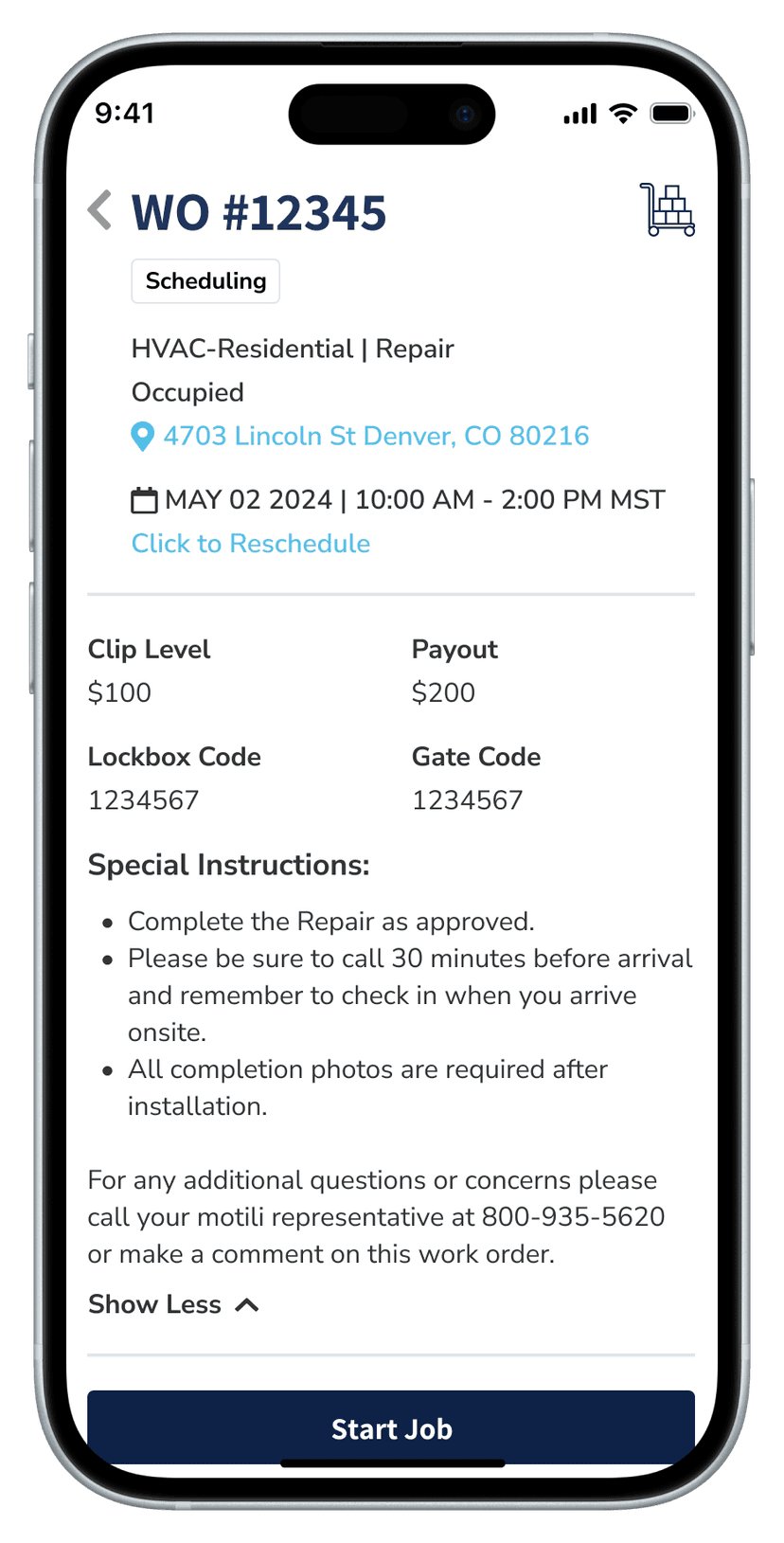The width and height of the screenshot is (784, 1543).
Task: Open the parts cart icon
Action: tap(668, 209)
